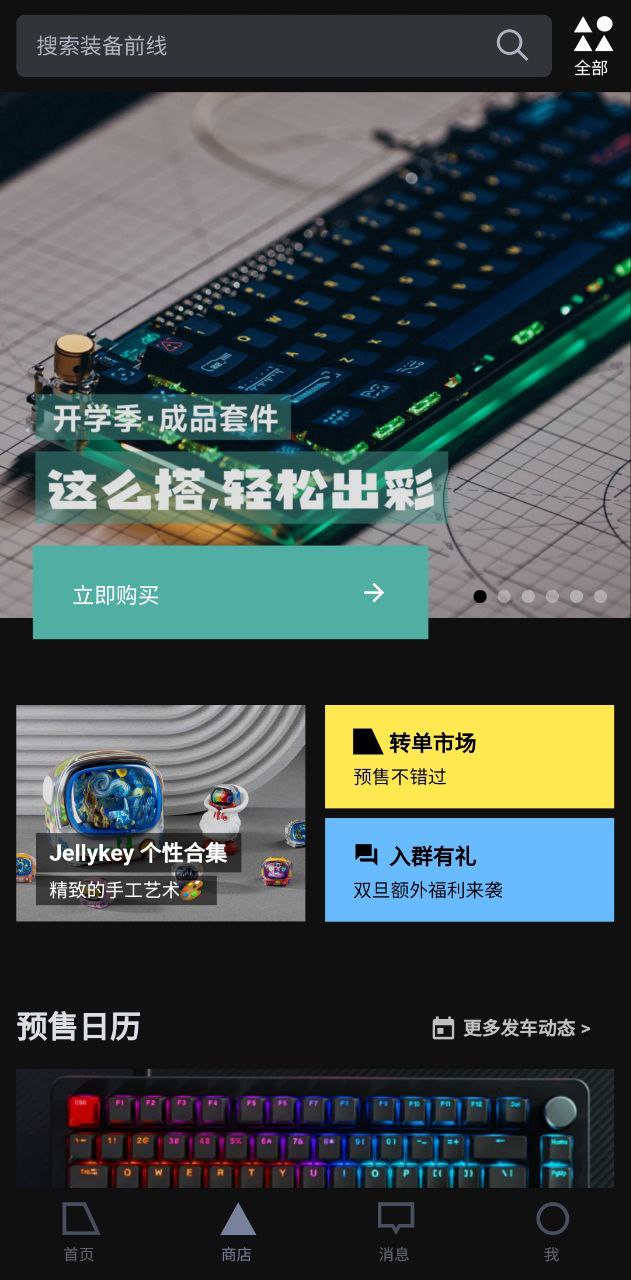Open the 全部 categories menu
The height and width of the screenshot is (1280, 631).
point(592,46)
